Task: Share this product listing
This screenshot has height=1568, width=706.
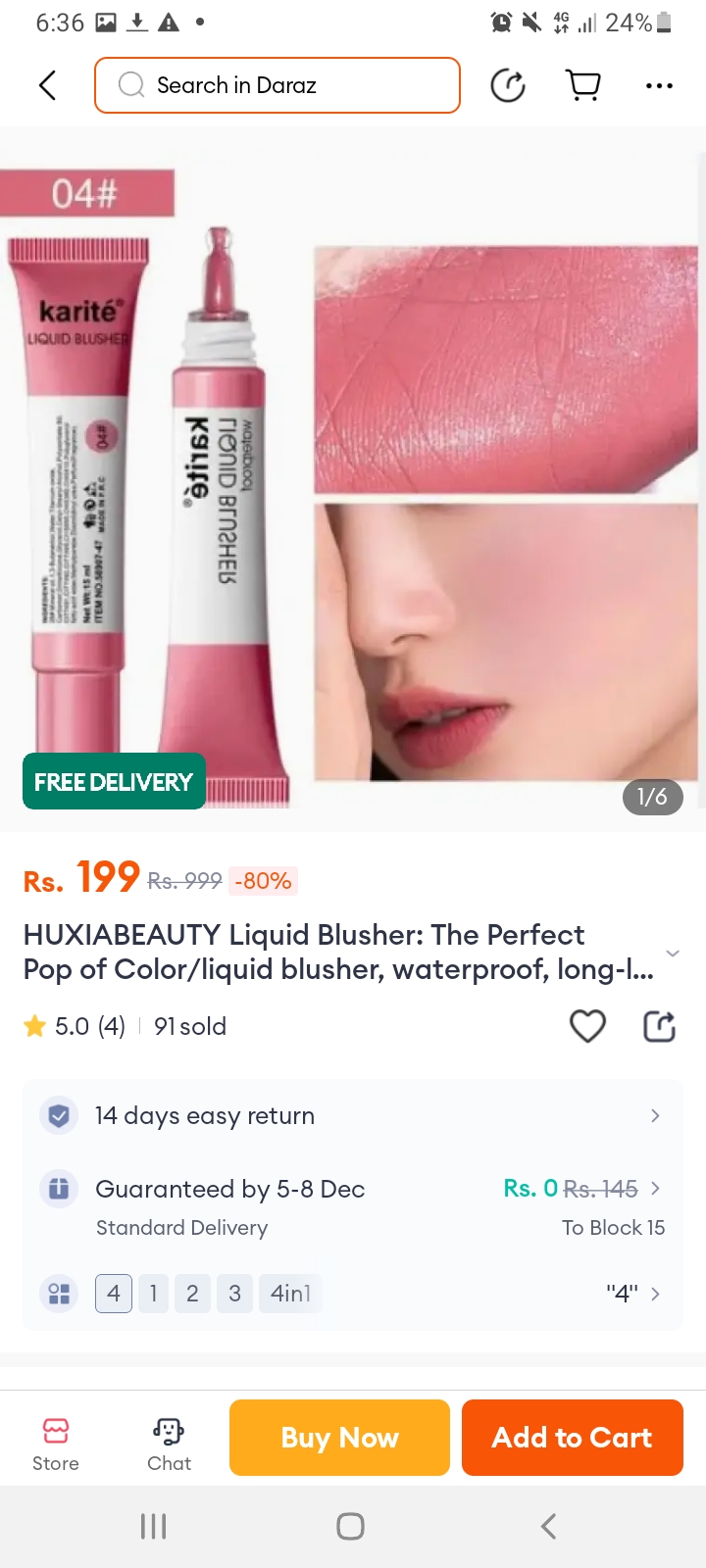Action: click(659, 1026)
